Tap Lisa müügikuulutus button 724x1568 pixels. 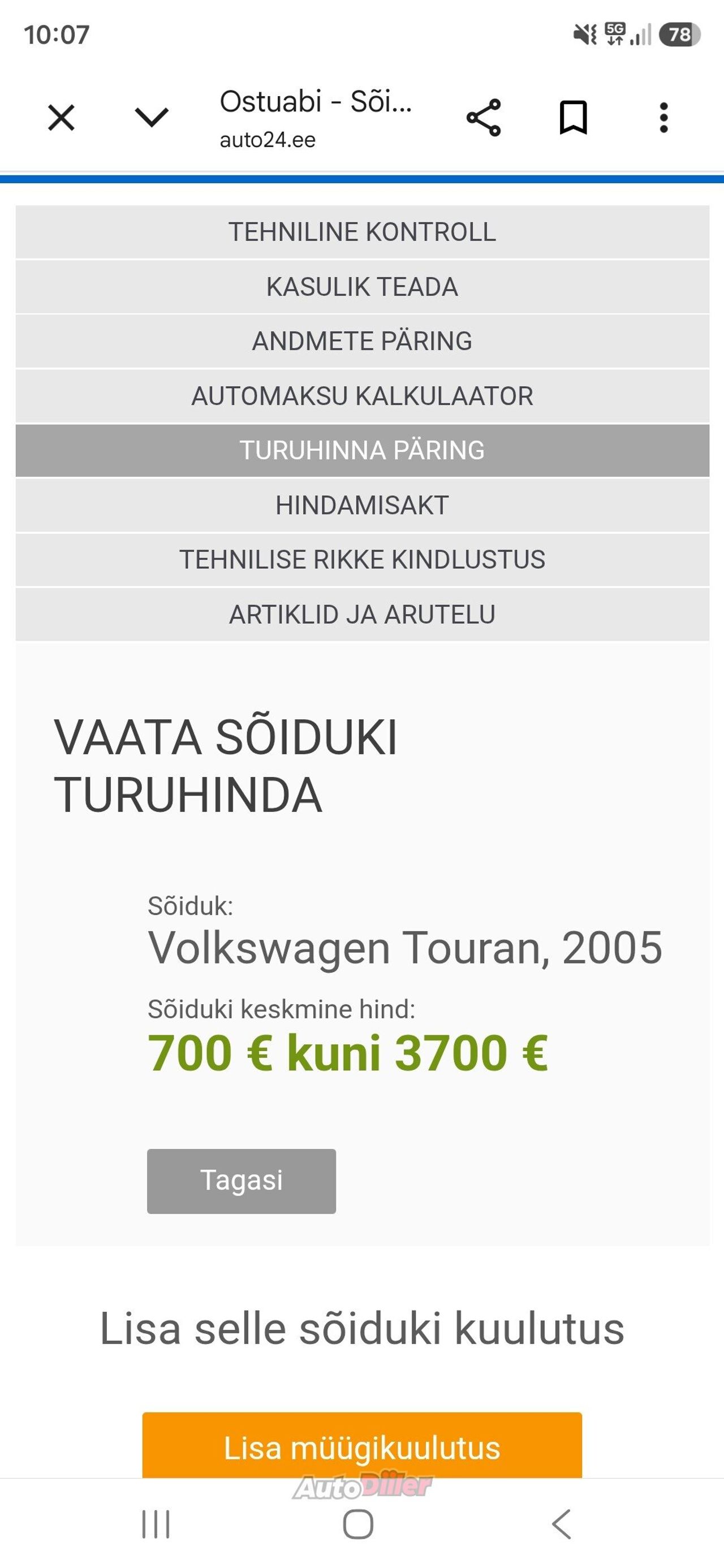coord(363,1446)
